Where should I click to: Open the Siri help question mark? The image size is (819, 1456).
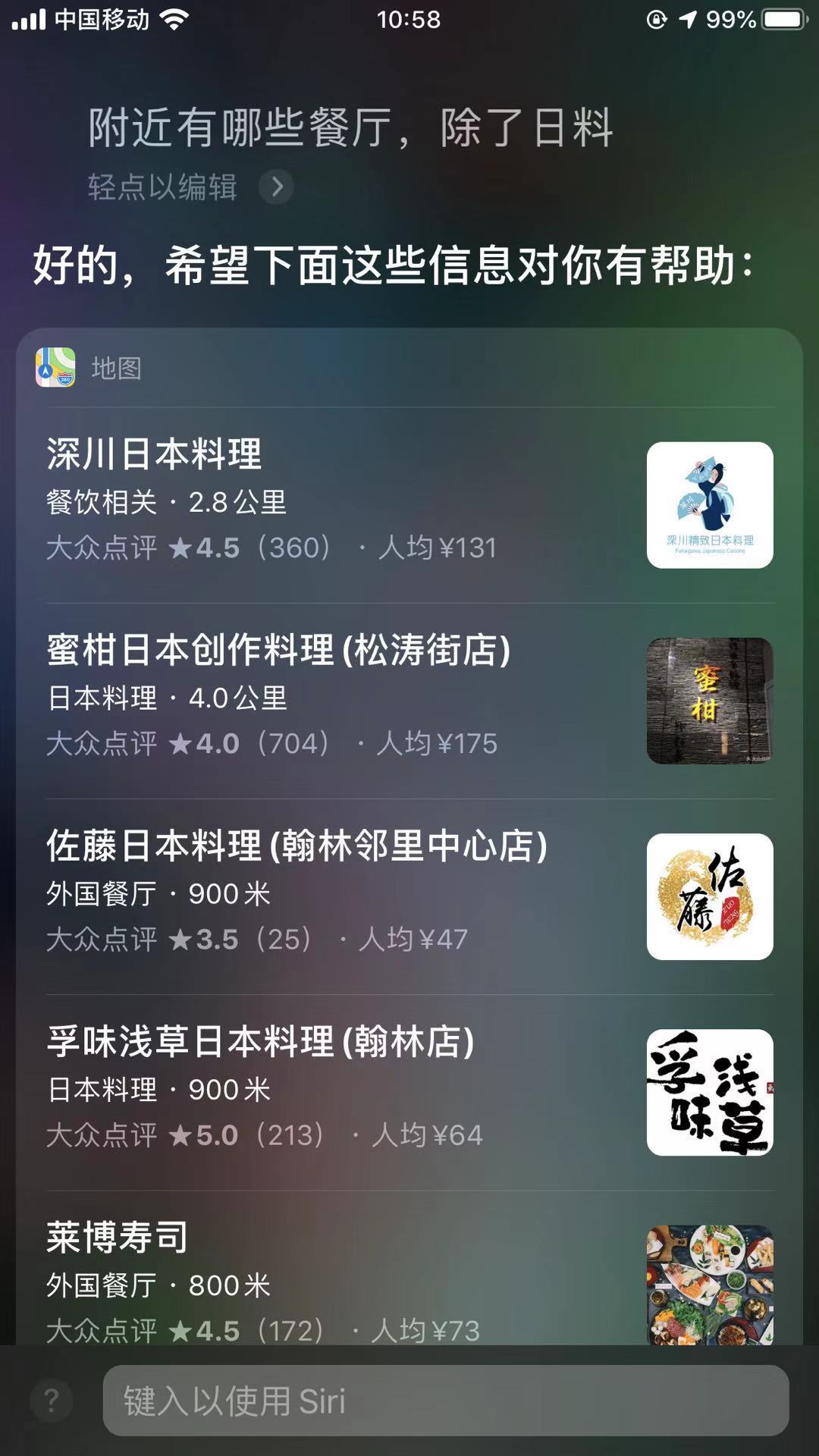(x=52, y=1401)
